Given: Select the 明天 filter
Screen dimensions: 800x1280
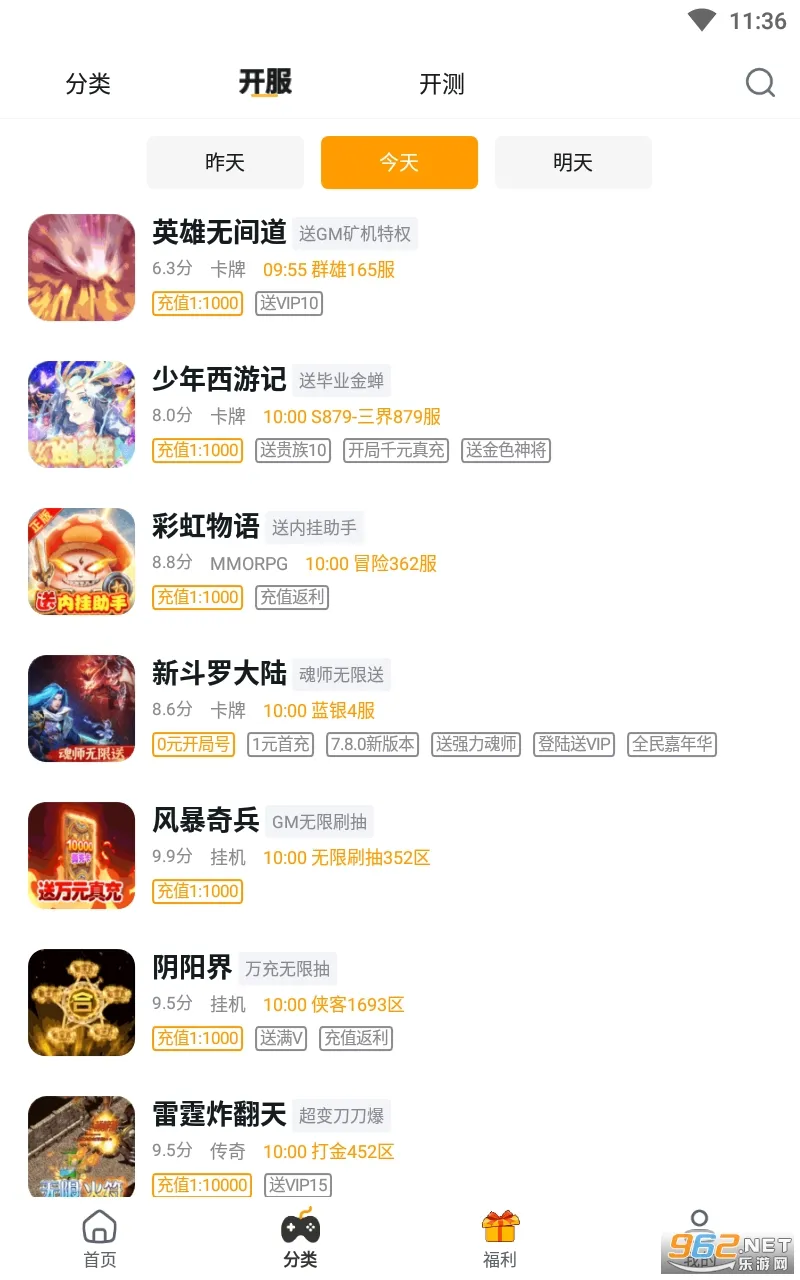Looking at the screenshot, I should click(x=573, y=162).
